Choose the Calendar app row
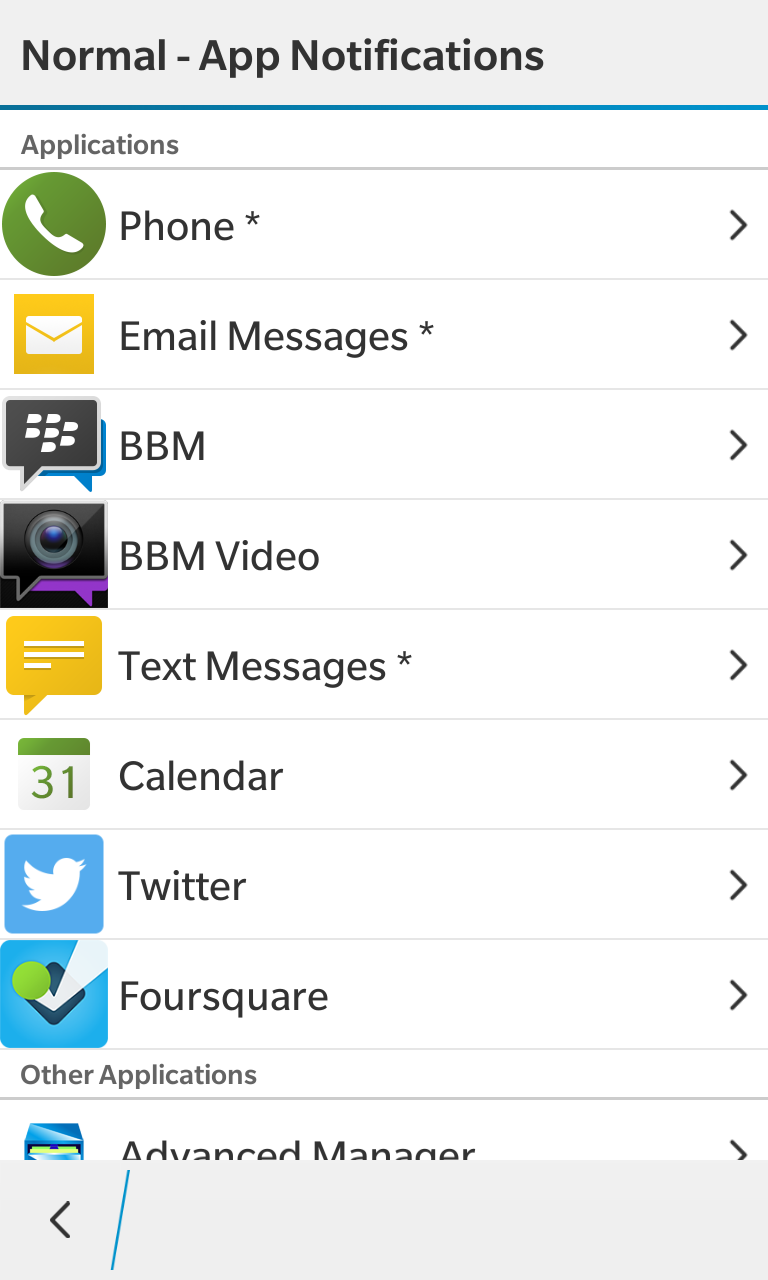 point(384,775)
